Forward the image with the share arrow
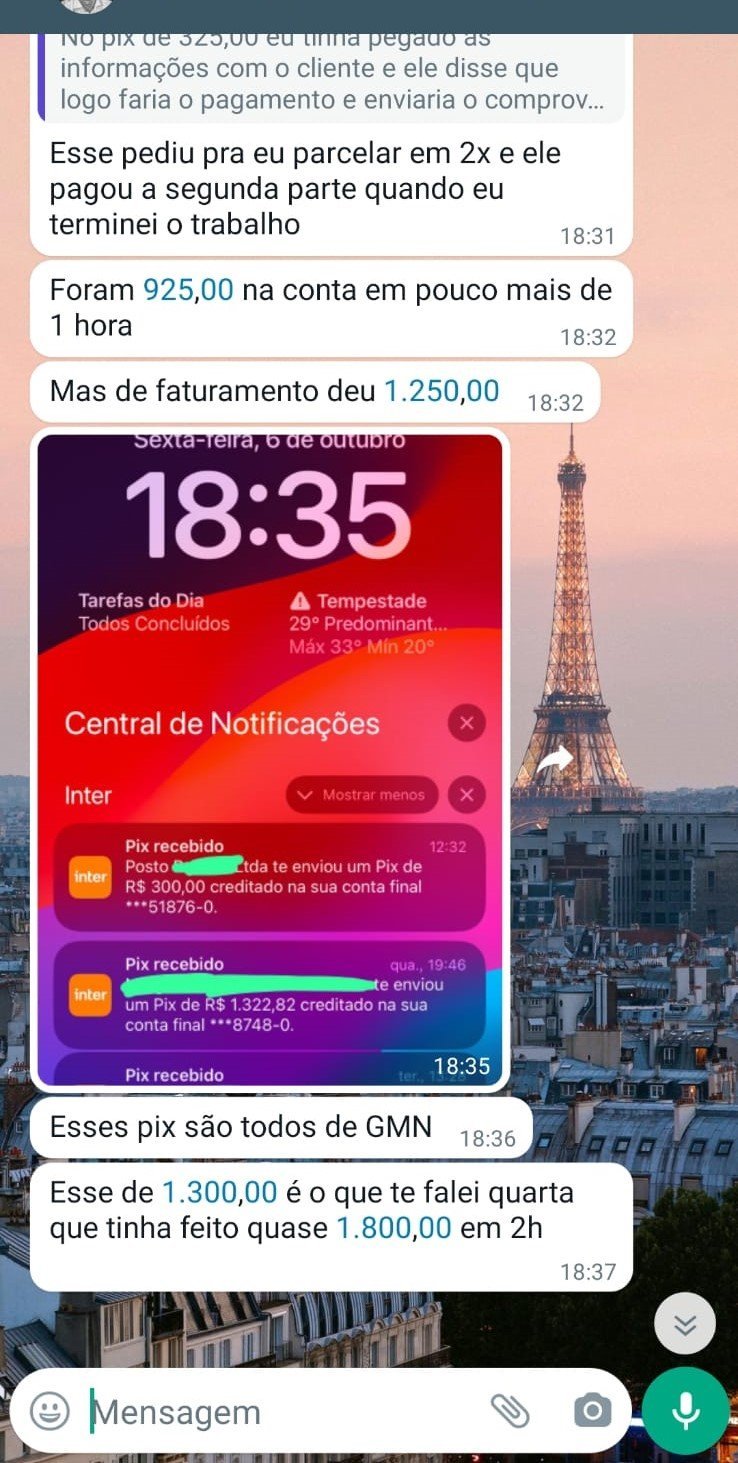This screenshot has height=1463, width=738. 555,760
